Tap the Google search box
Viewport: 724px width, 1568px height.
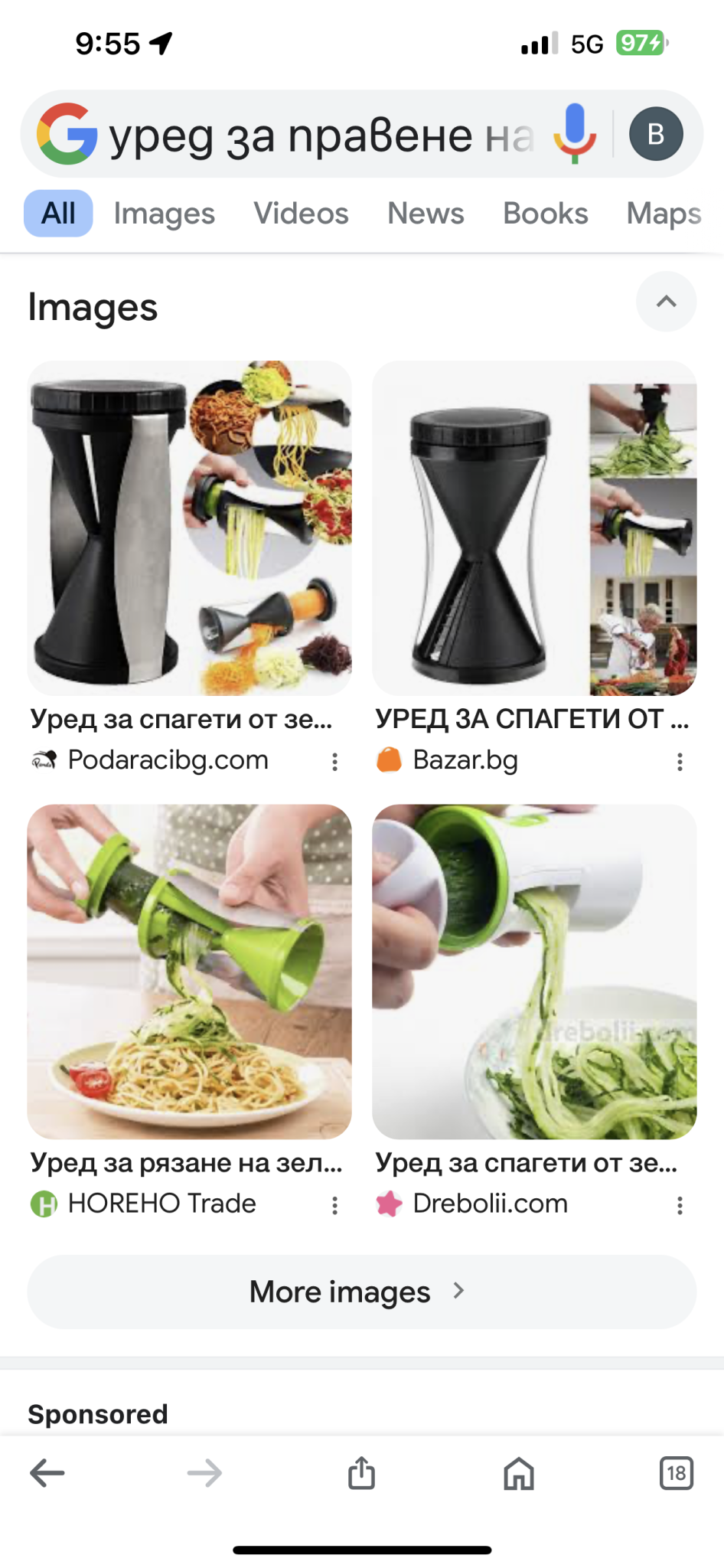point(321,136)
